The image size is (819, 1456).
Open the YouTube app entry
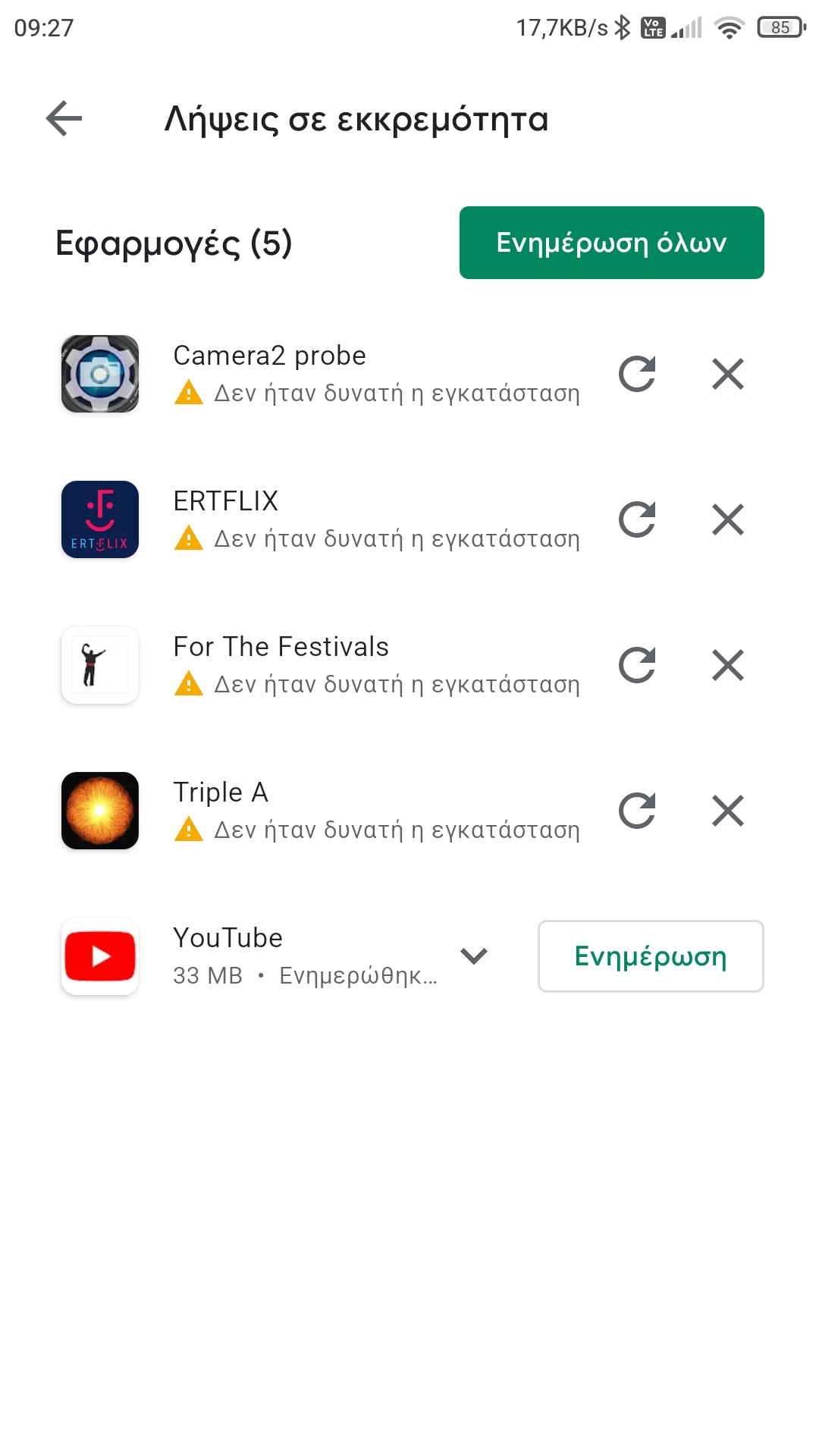tap(227, 939)
